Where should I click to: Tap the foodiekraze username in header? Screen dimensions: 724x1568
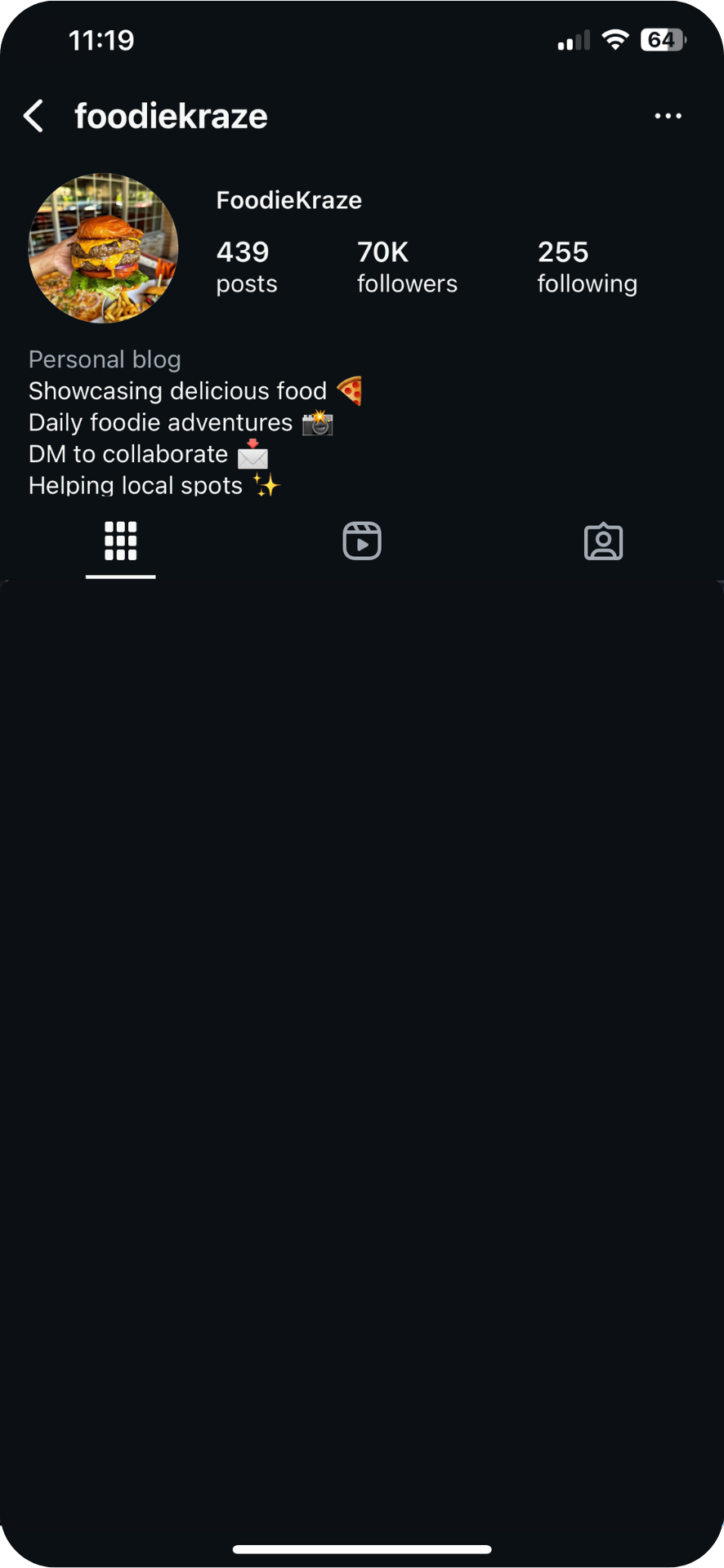(x=171, y=115)
